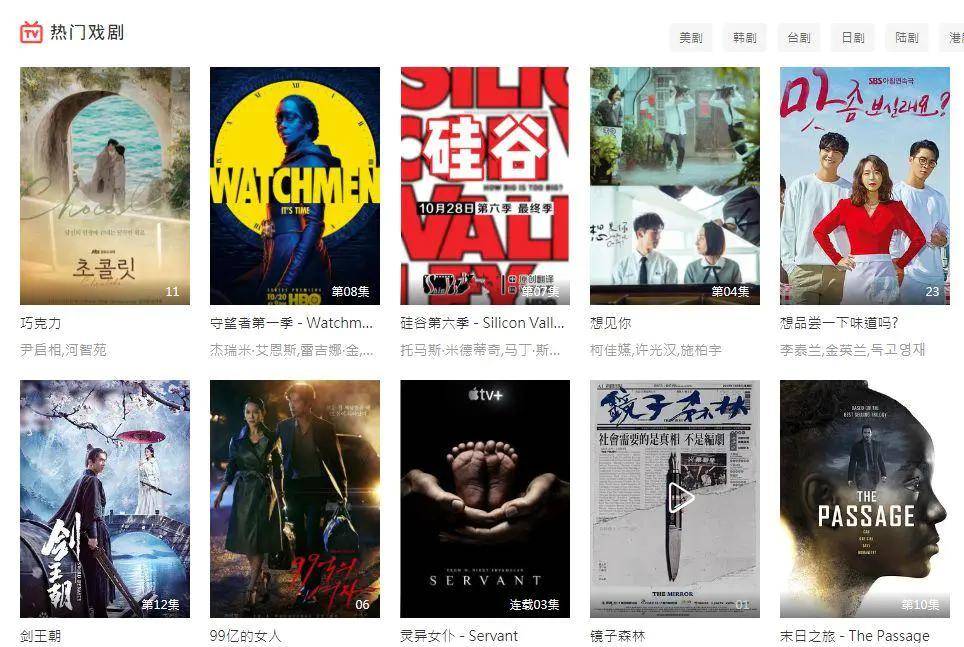The height and width of the screenshot is (647, 964).
Task: Open 守望者第一季 Watchmen card
Action: pos(295,186)
